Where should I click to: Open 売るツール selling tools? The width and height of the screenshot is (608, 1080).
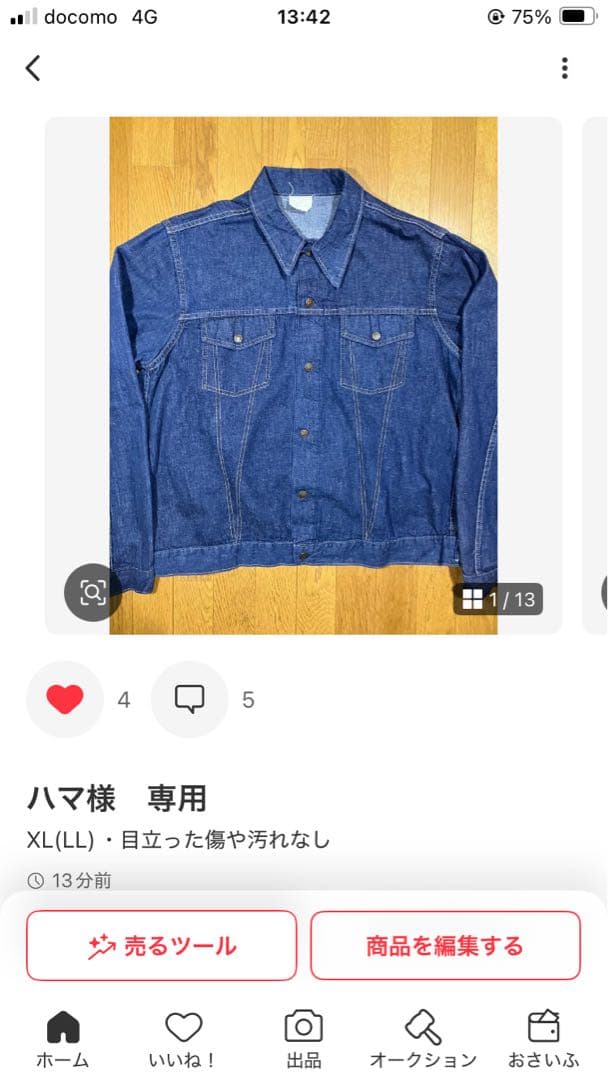[x=162, y=945]
